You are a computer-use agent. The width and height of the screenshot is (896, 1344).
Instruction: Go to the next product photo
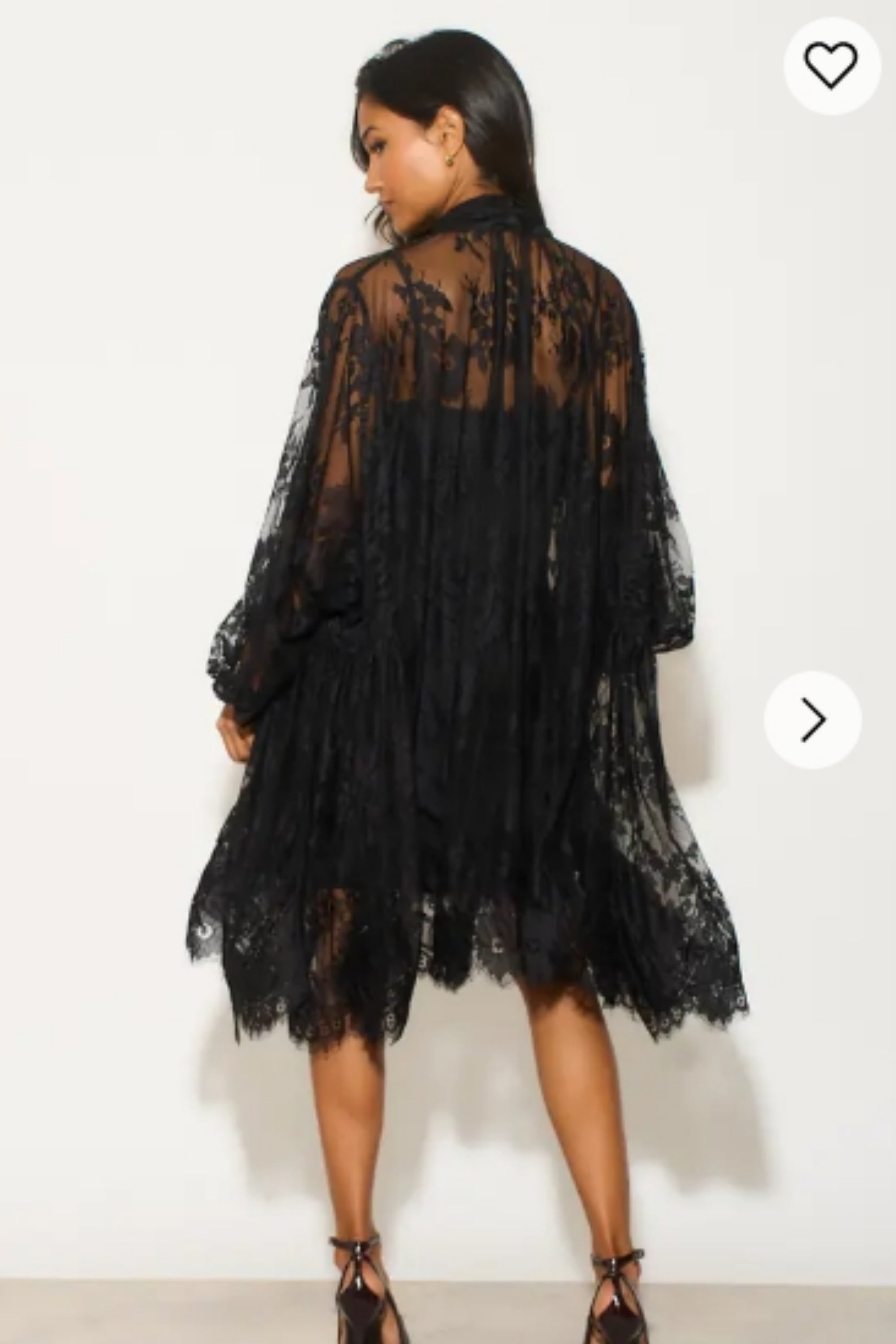point(813,720)
